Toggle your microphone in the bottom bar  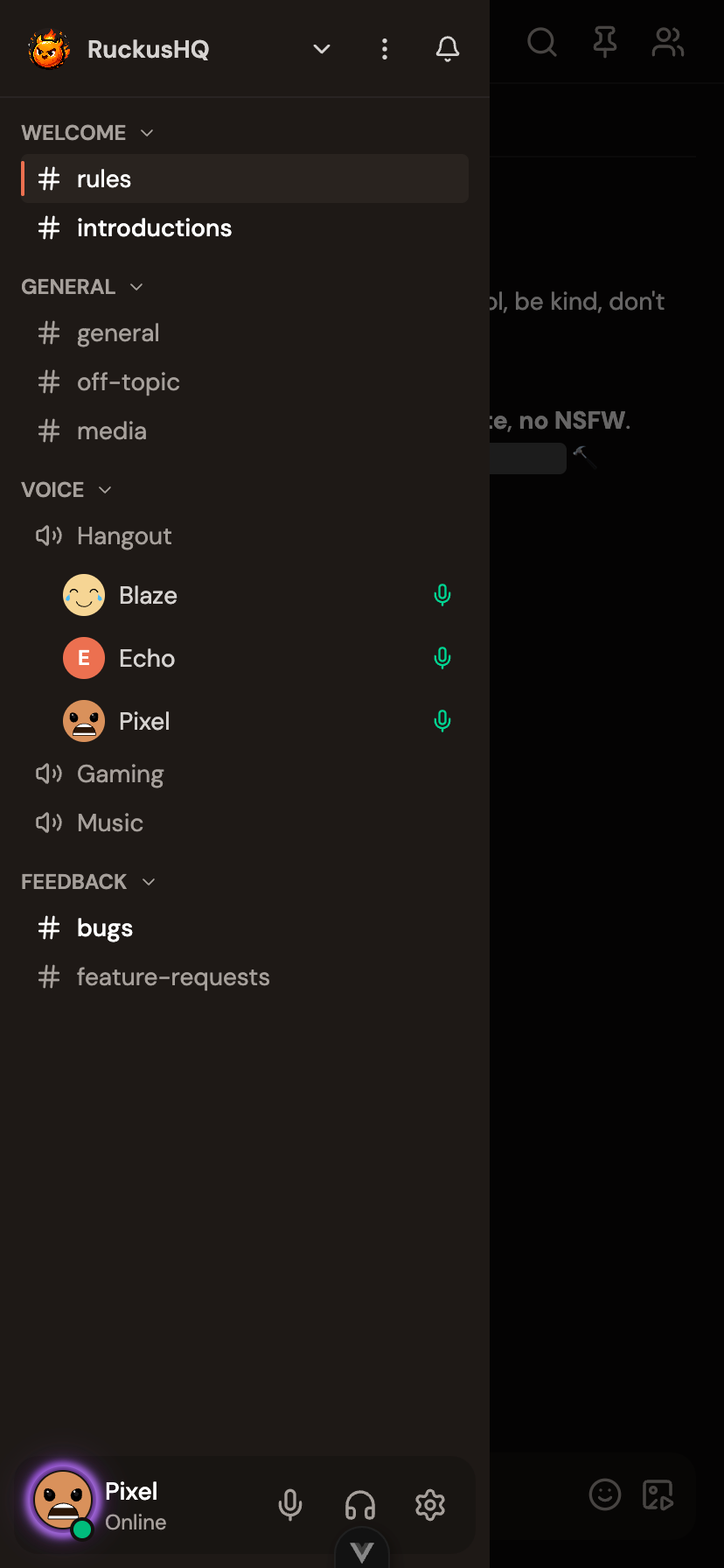[x=290, y=1504]
